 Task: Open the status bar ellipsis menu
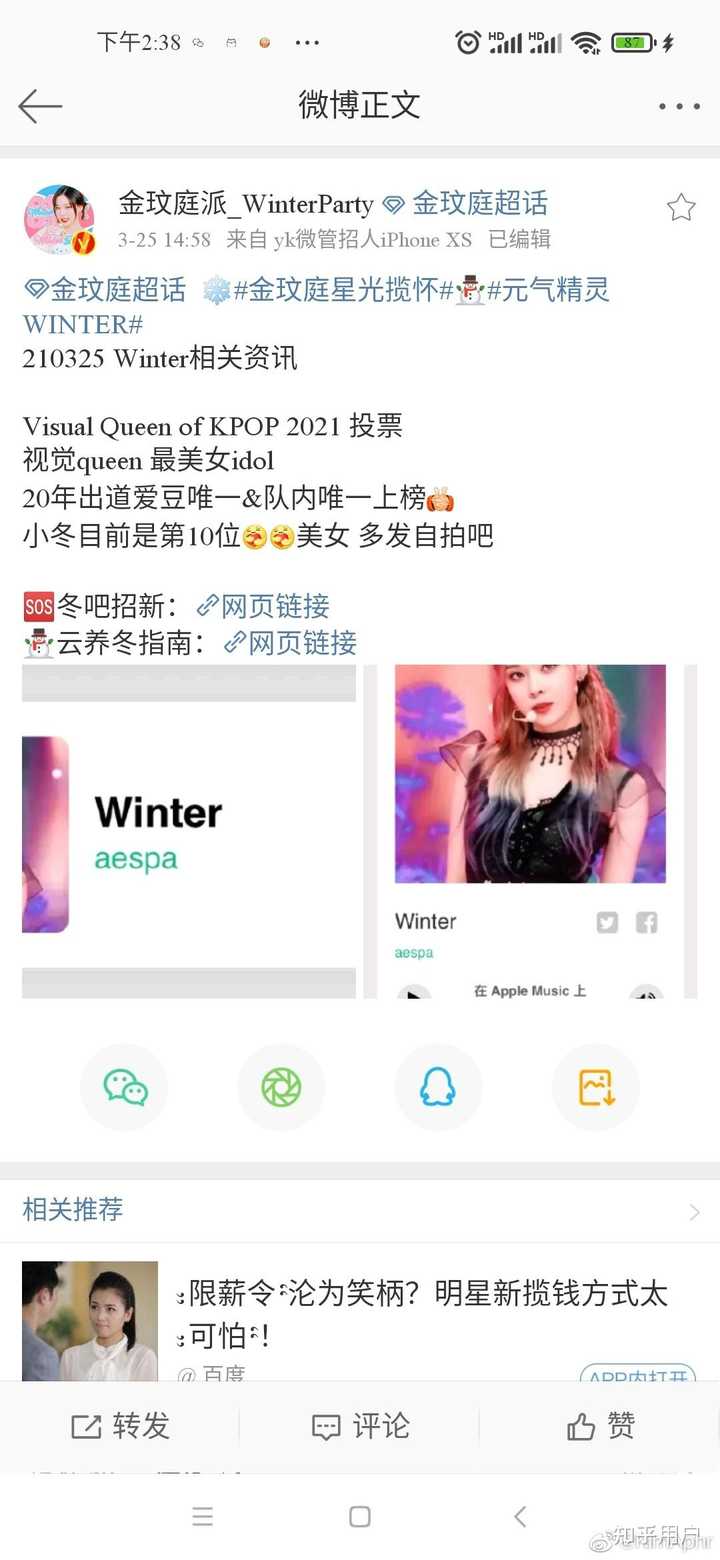pyautogui.click(x=307, y=42)
